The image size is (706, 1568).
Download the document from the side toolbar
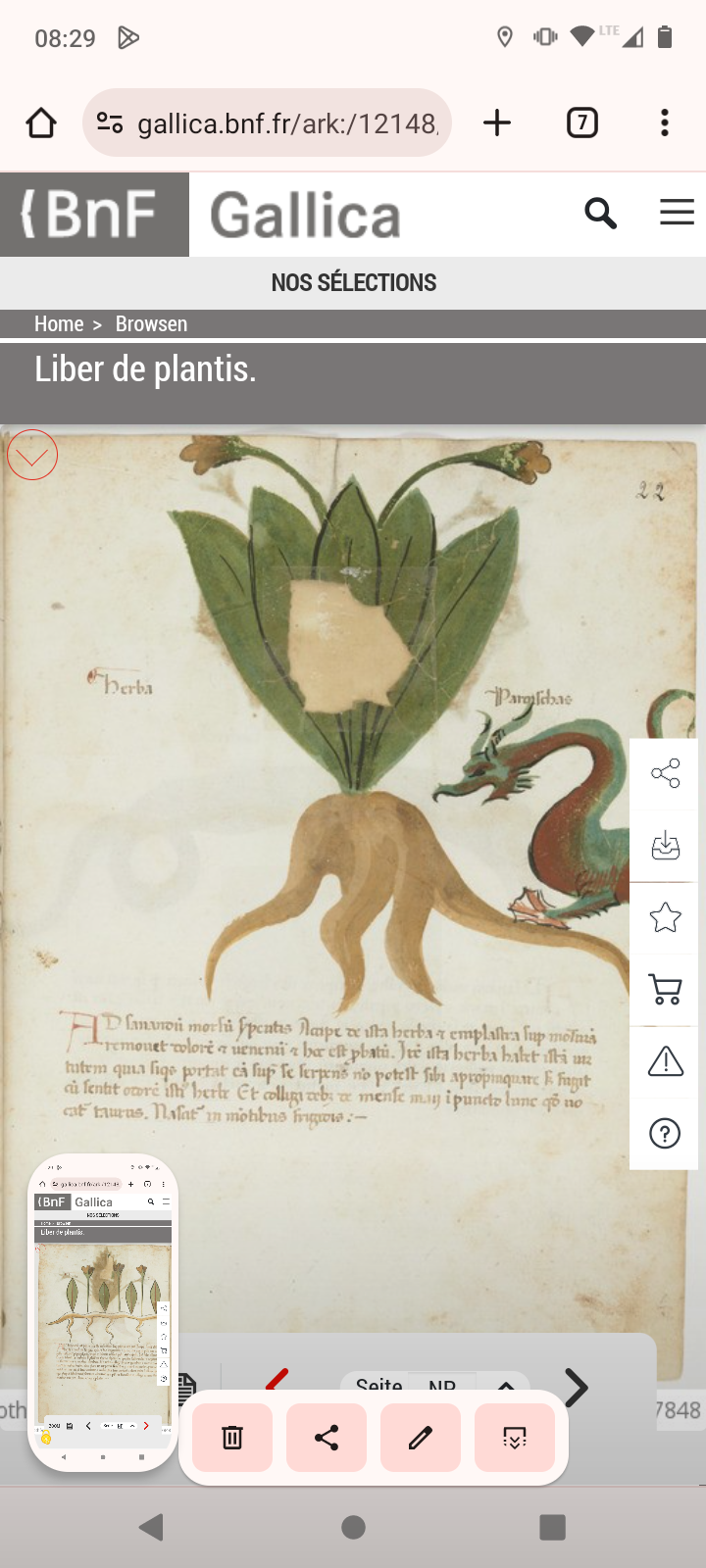665,846
